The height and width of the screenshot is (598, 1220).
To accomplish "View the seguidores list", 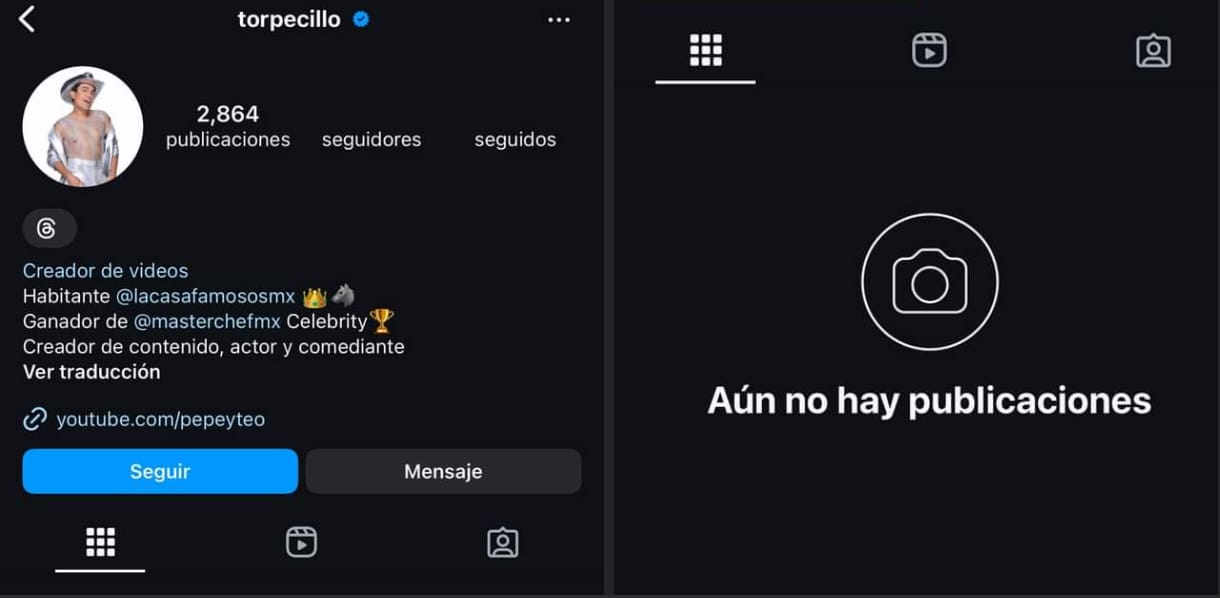I will pos(371,139).
